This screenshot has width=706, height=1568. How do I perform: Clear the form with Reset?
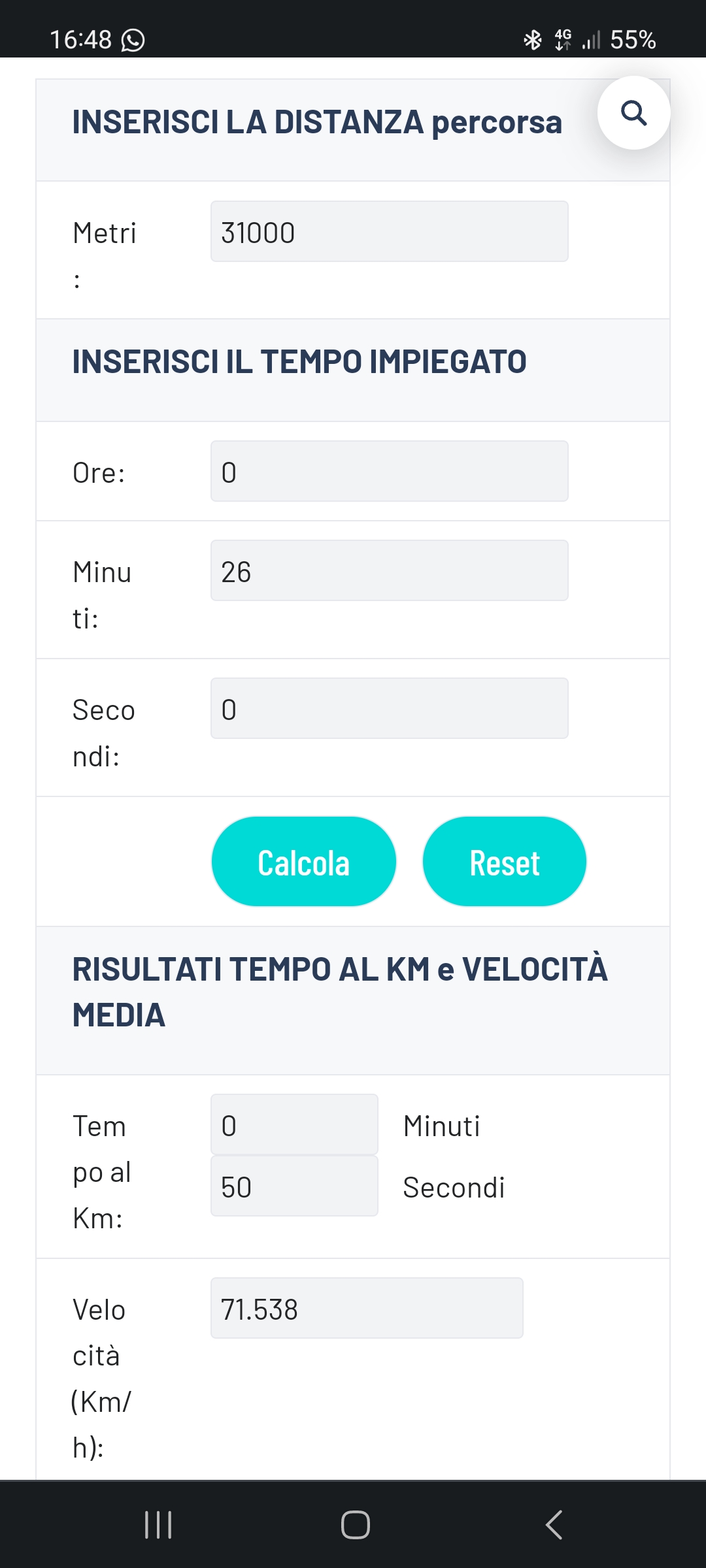click(505, 862)
